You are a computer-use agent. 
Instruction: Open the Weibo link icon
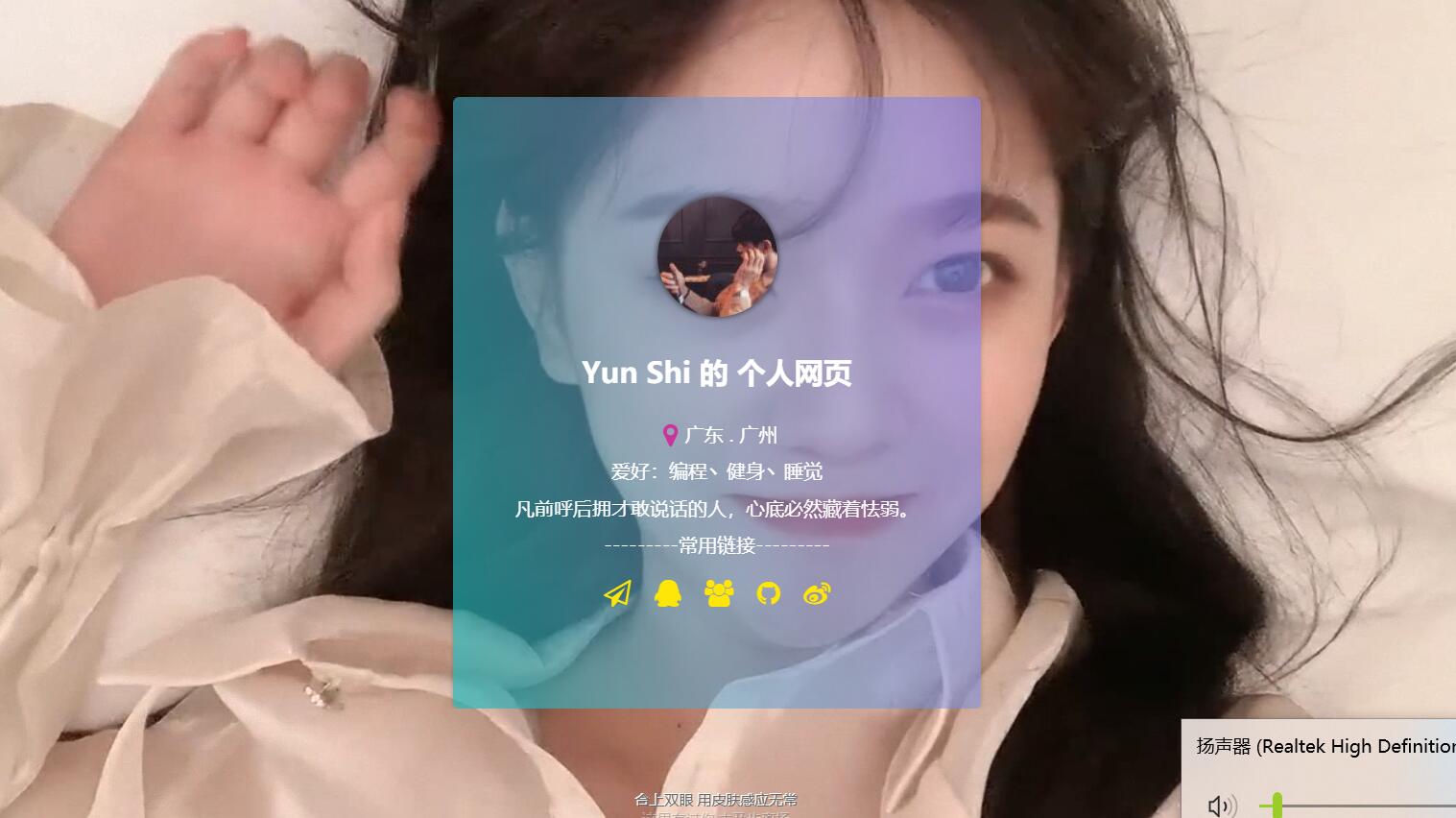pos(817,593)
